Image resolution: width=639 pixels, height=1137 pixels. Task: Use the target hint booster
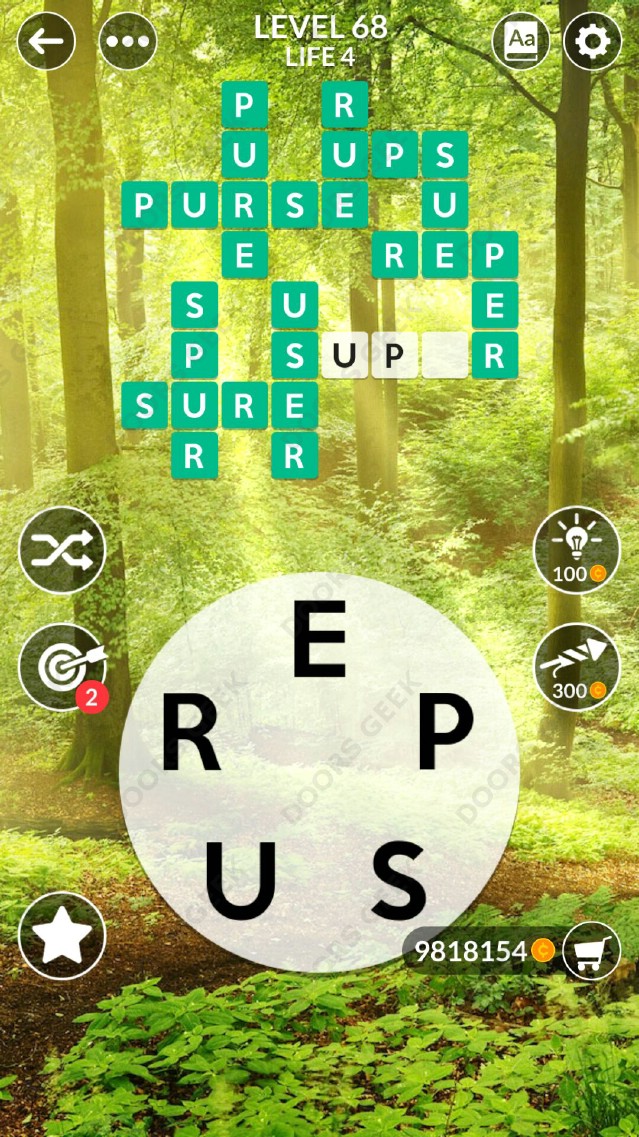(61, 668)
